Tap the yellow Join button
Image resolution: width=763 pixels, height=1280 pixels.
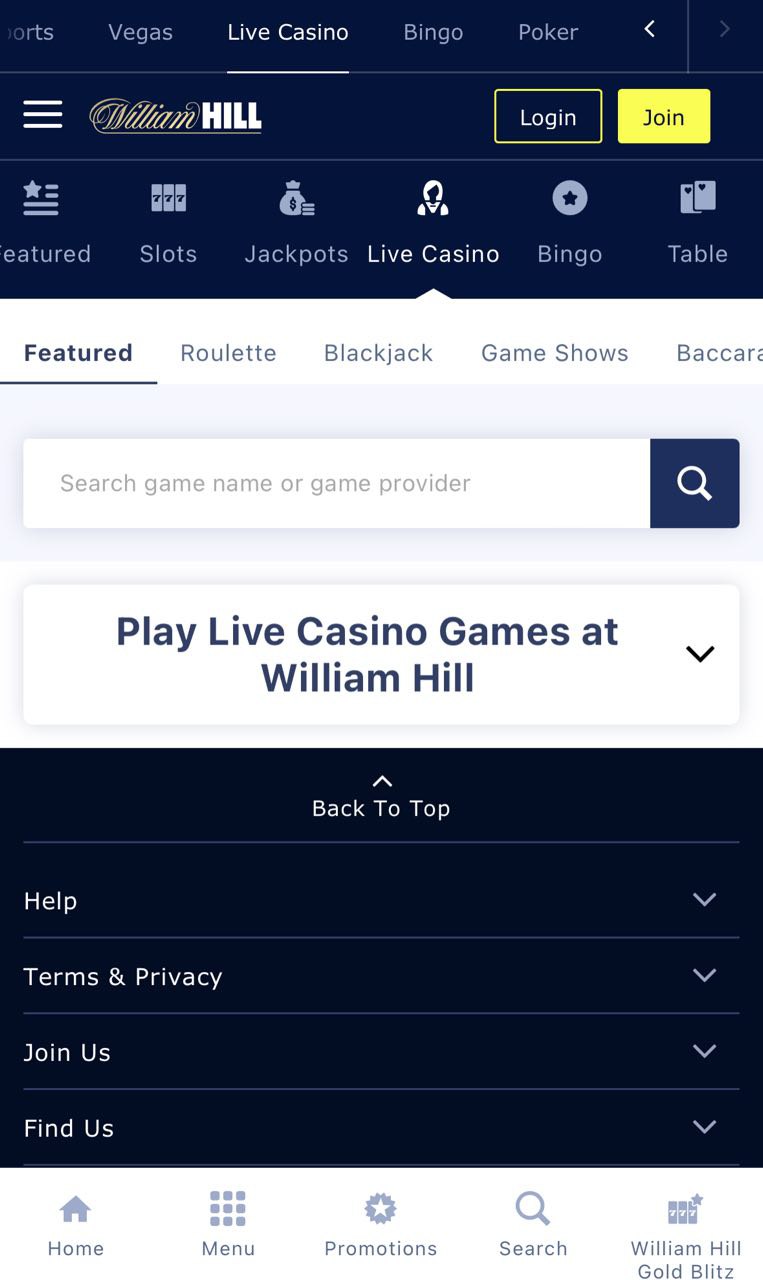663,117
